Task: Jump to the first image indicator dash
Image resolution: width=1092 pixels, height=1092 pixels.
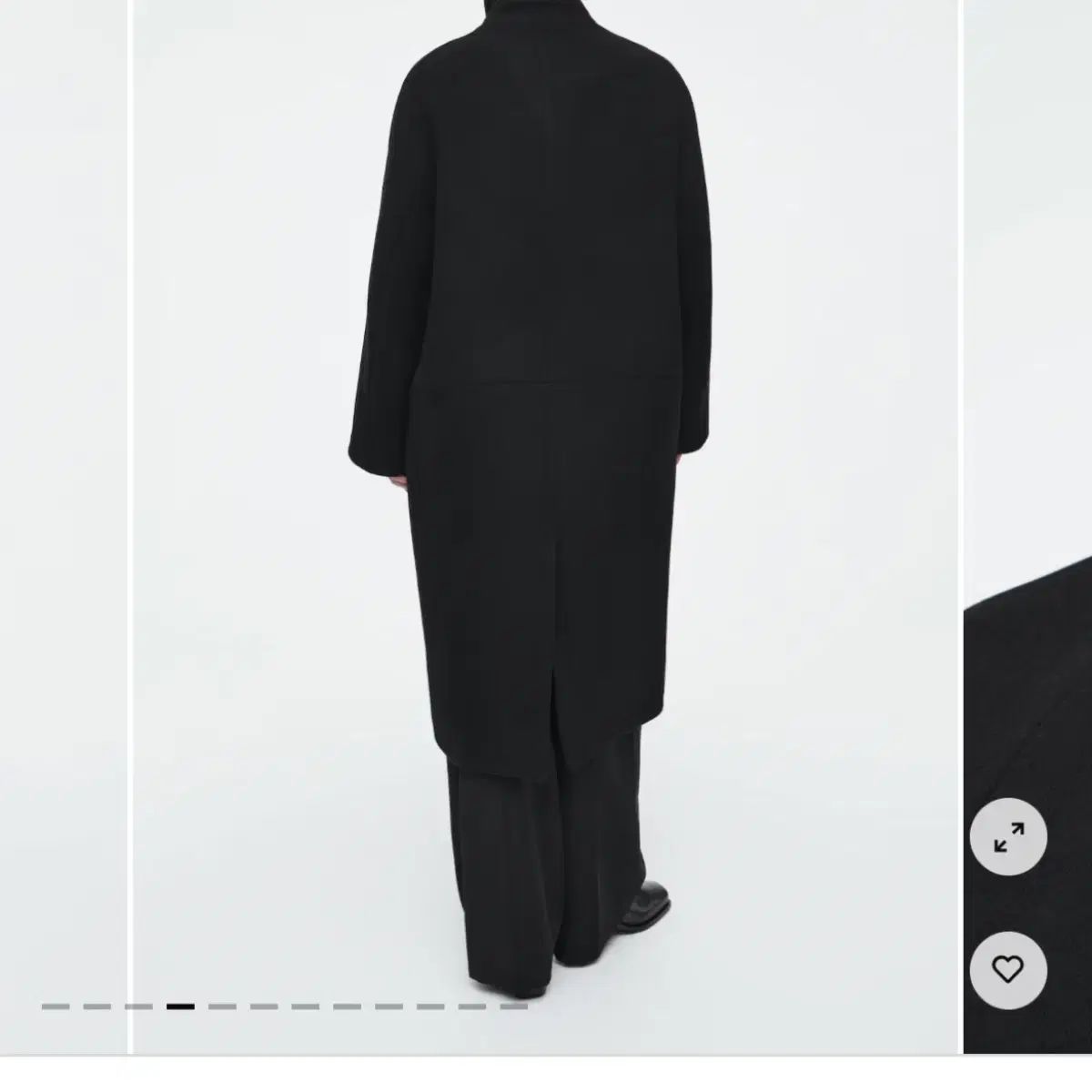Action: point(55,1006)
